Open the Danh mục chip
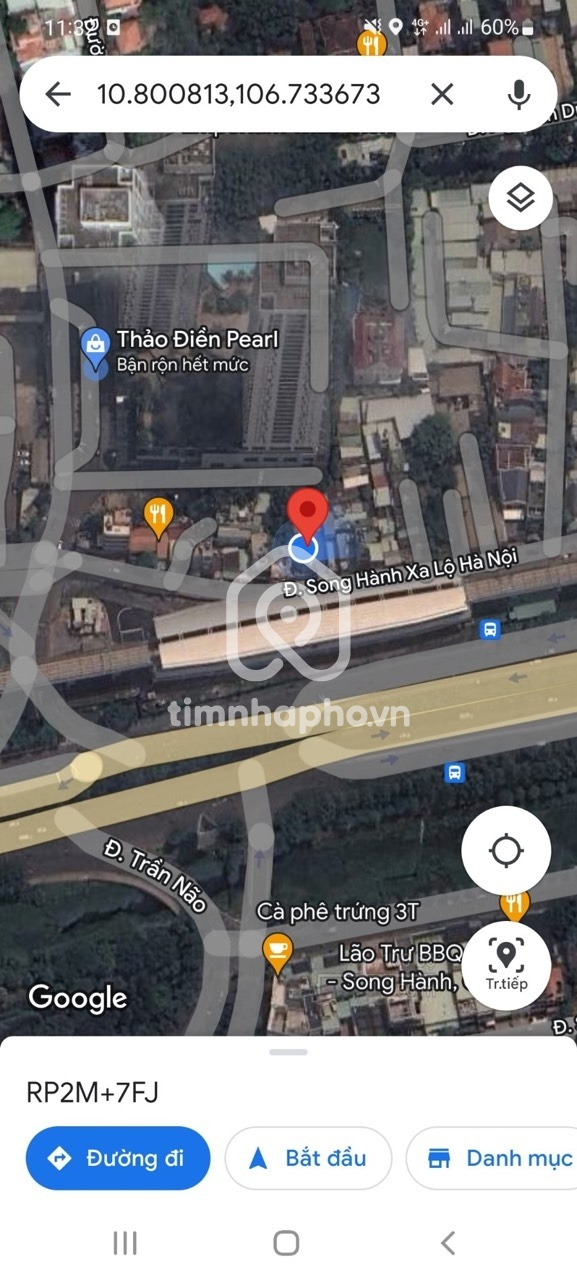577x1280 pixels. pos(492,1158)
